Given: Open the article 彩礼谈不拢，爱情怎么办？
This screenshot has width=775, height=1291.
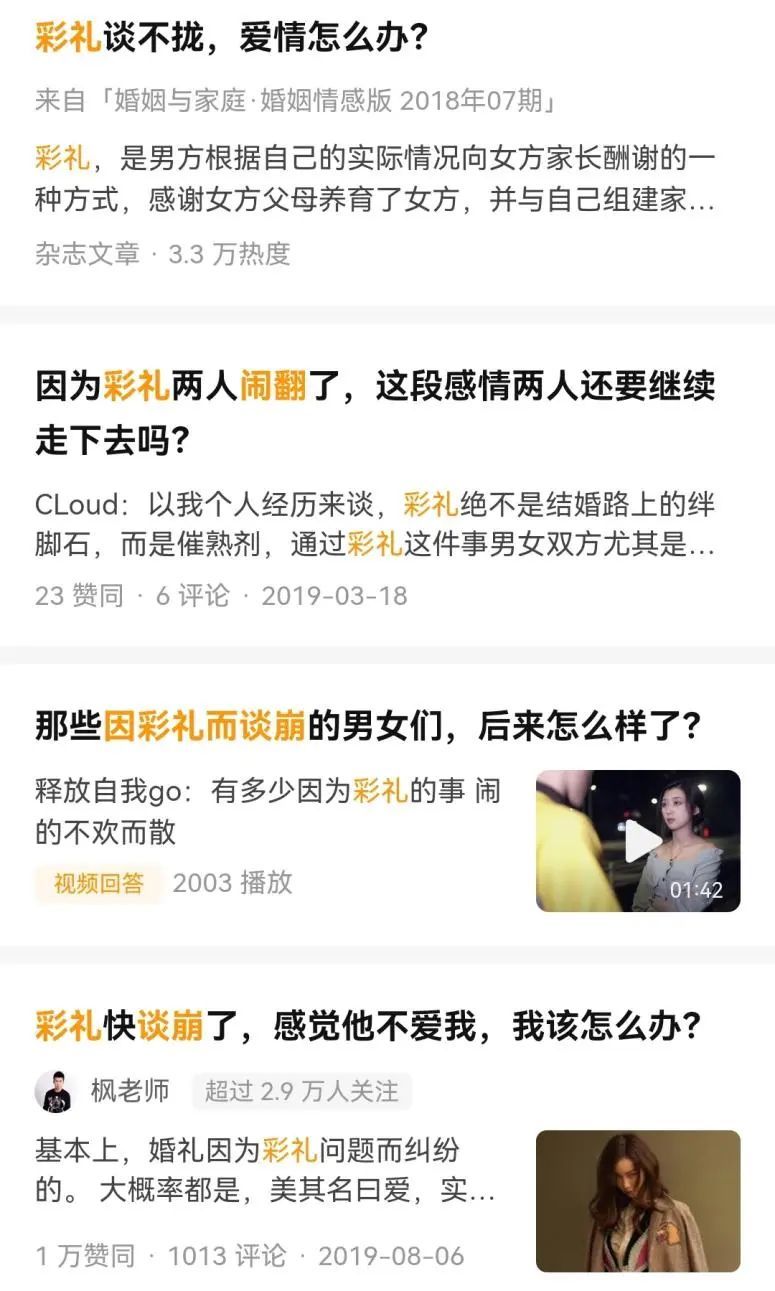Looking at the screenshot, I should [232, 38].
